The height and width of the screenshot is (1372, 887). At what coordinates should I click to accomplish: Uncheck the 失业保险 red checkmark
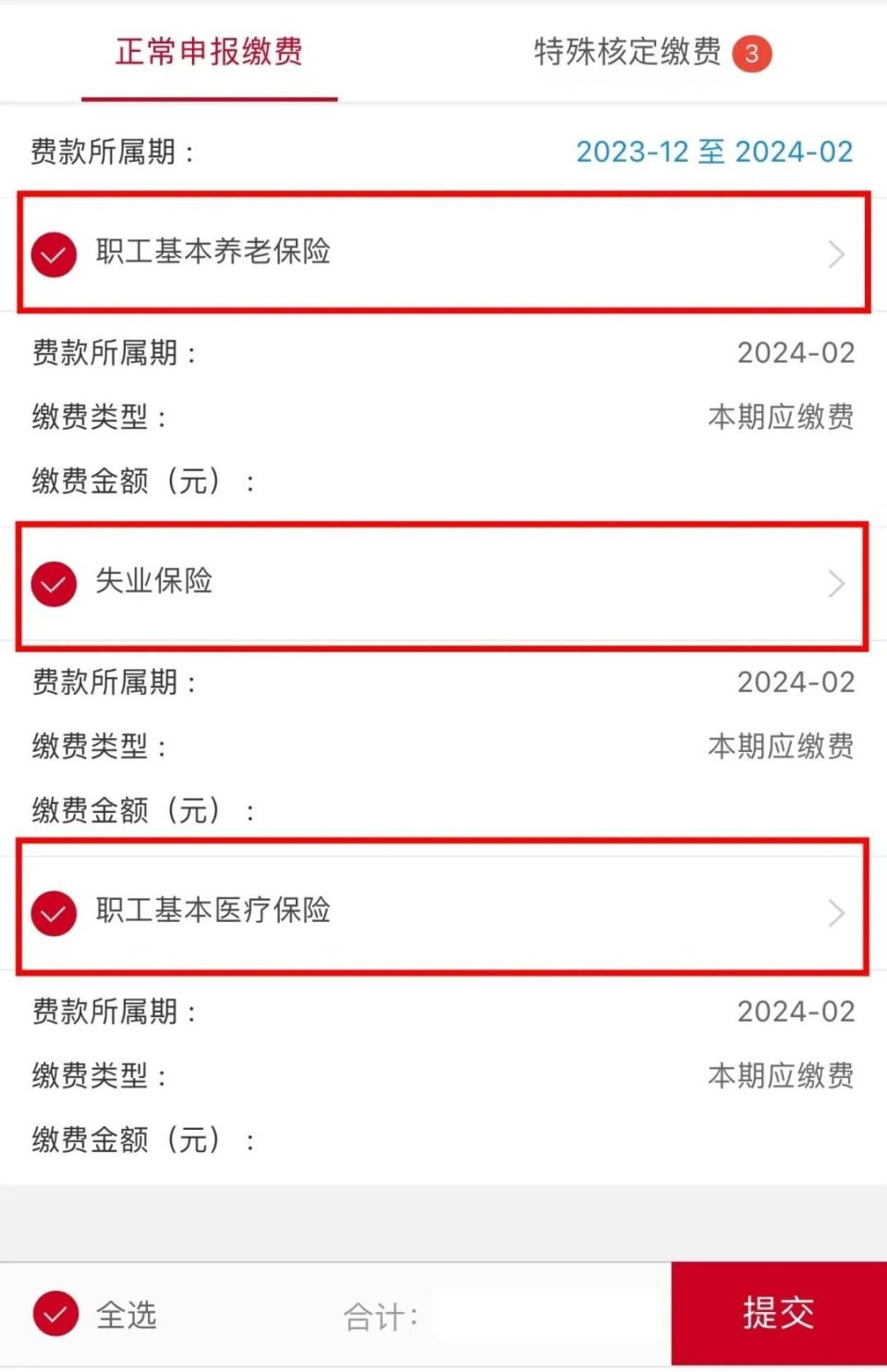pos(54,583)
